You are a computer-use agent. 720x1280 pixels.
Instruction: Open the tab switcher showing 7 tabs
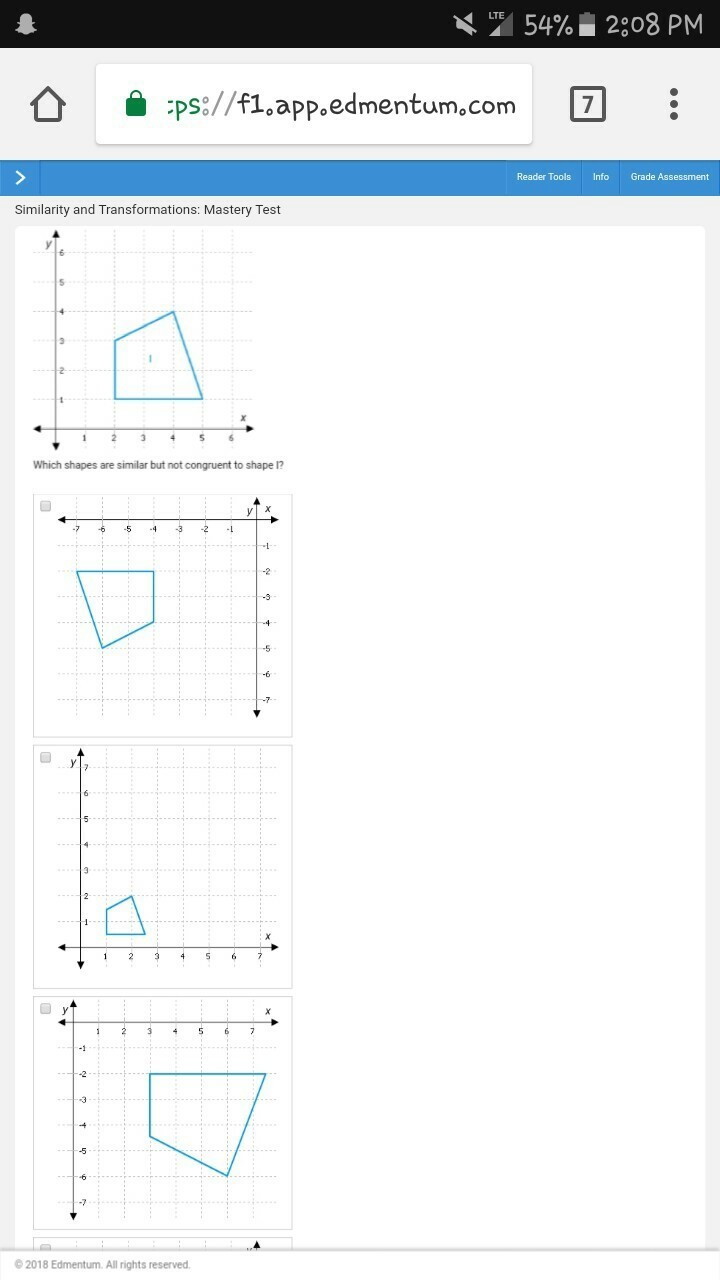tap(588, 104)
